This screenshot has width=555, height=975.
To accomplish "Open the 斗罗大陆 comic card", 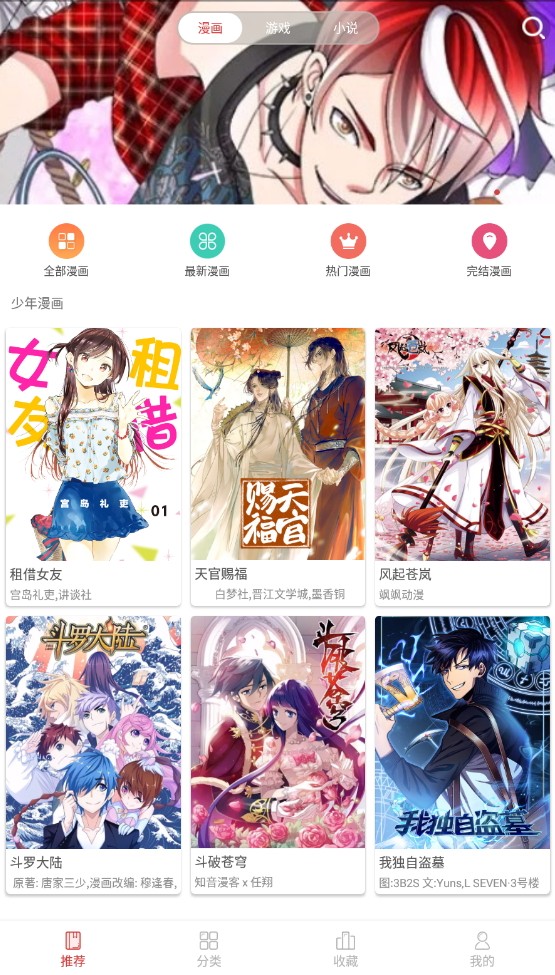I will (x=93, y=755).
